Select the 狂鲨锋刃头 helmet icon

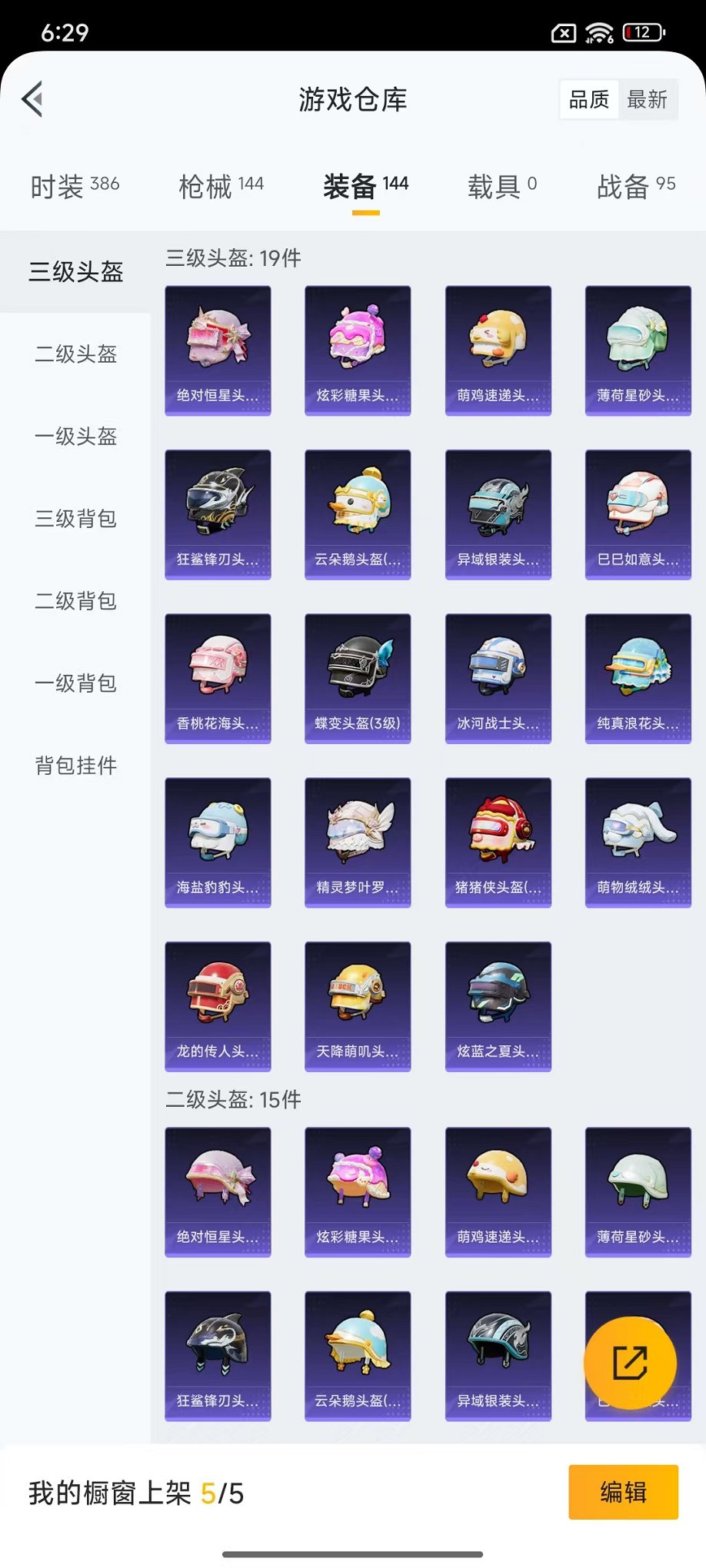[x=218, y=512]
